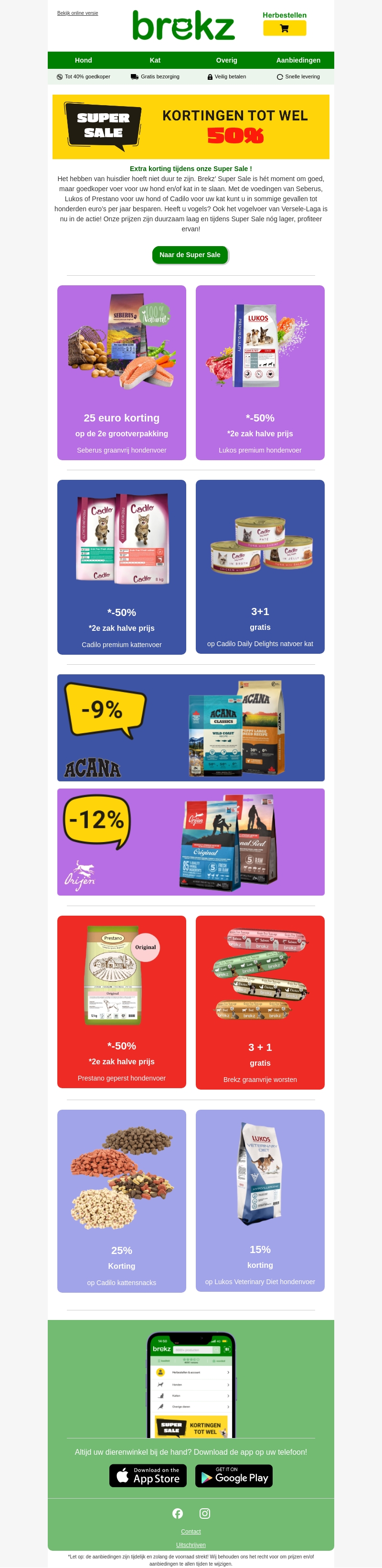
Task: Open the Cadilo Daily Delights 3+1 offer
Action: (260, 567)
